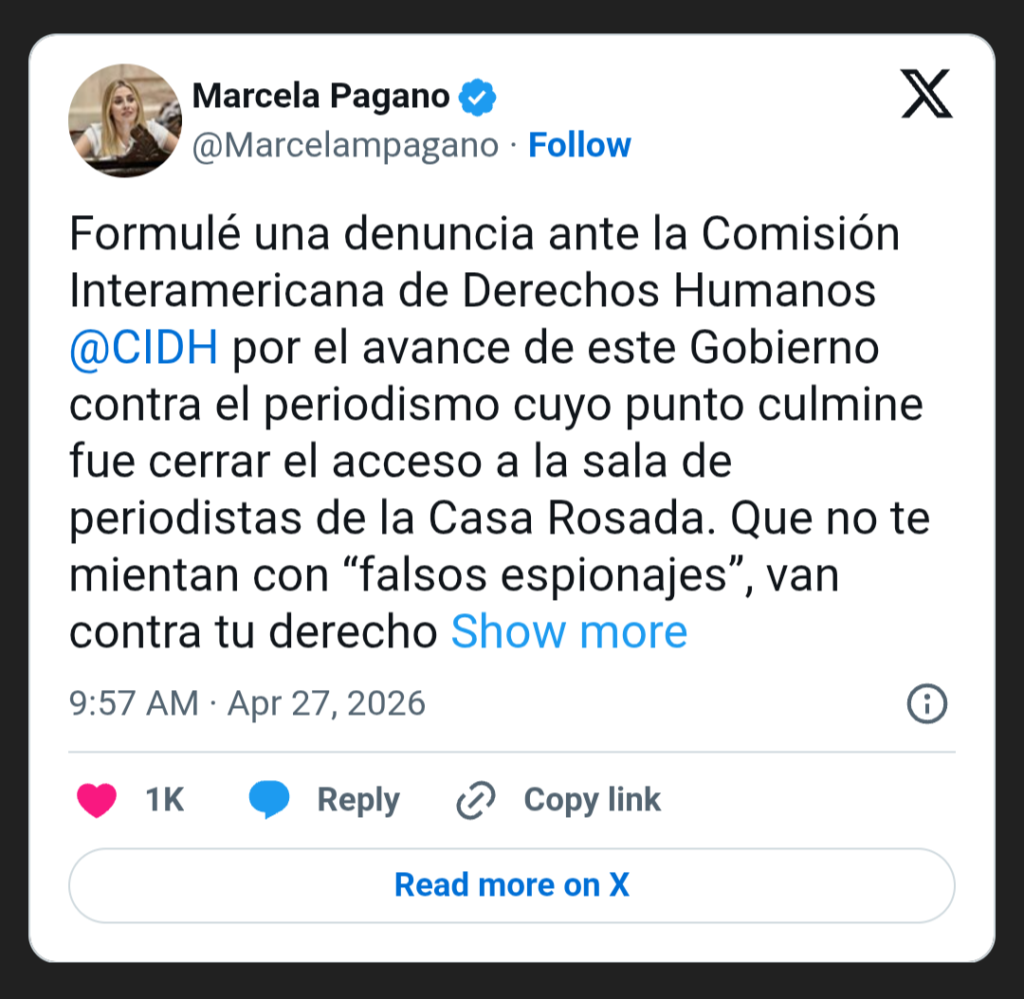Open the @CIDH mention
Image resolution: width=1024 pixels, height=999 pixels.
click(143, 348)
